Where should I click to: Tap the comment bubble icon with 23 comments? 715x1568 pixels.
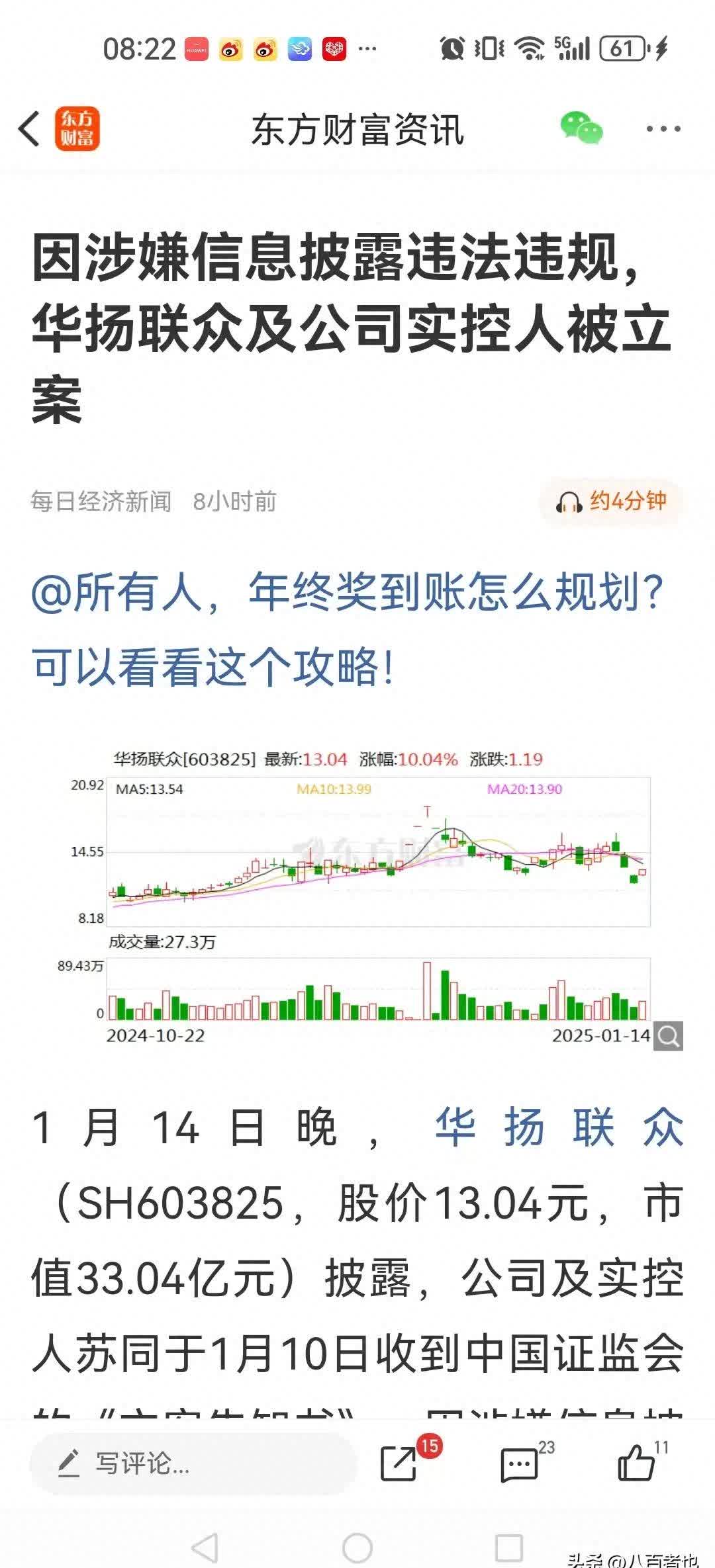tap(518, 1466)
